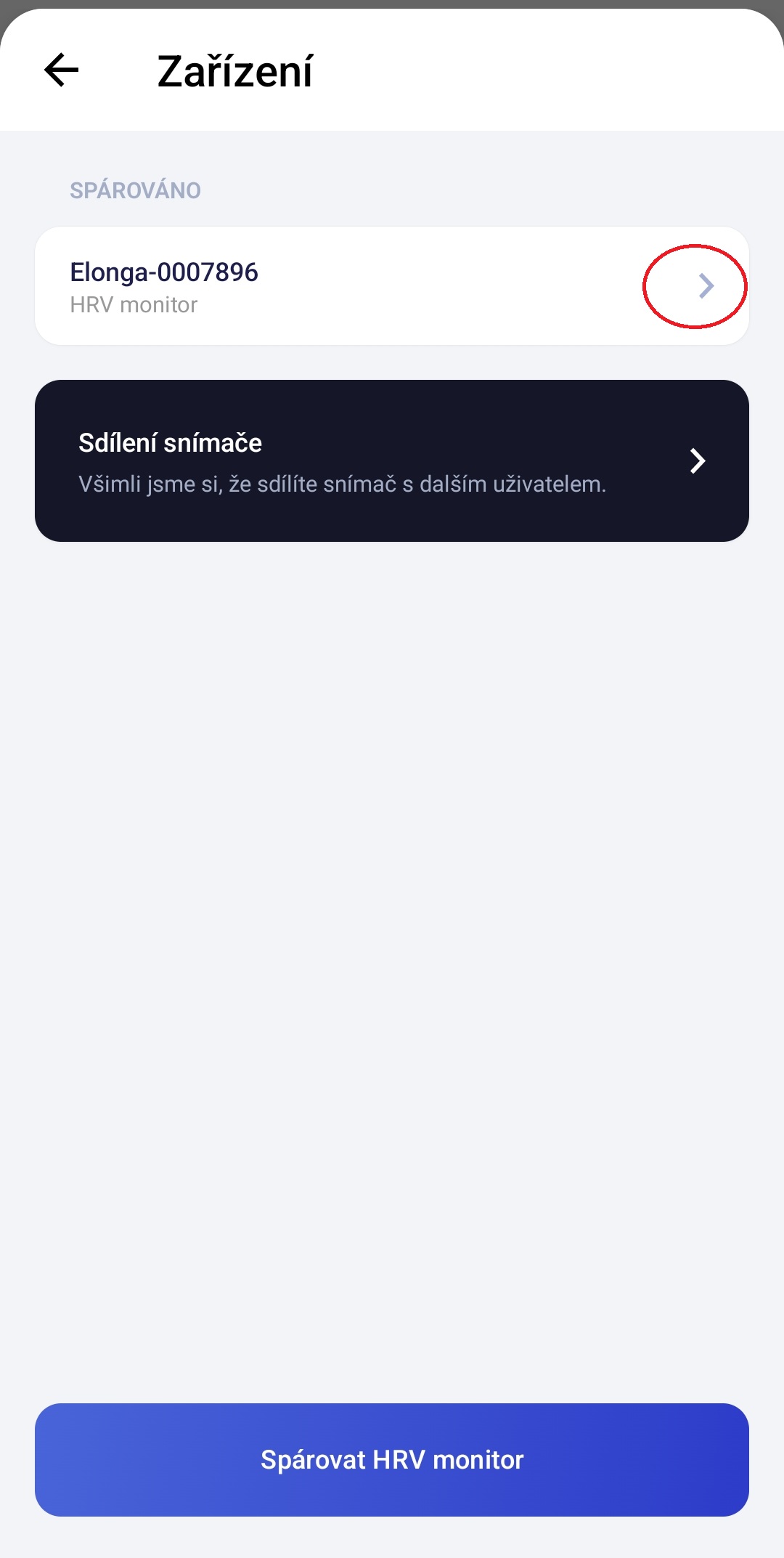The height and width of the screenshot is (1558, 784).
Task: Open the paired device Elonga-0007896
Action: click(392, 286)
